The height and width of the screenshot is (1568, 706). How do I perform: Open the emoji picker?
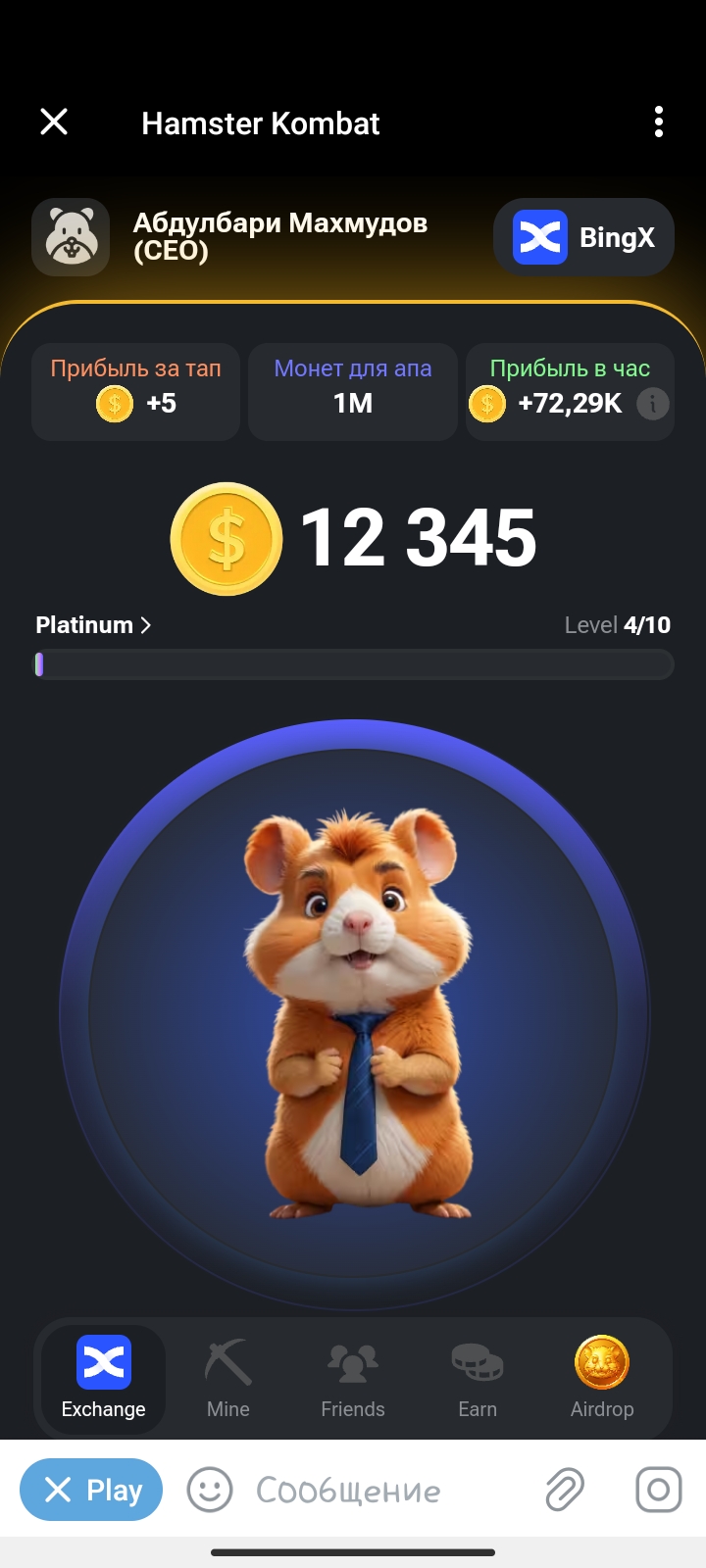point(210,1490)
